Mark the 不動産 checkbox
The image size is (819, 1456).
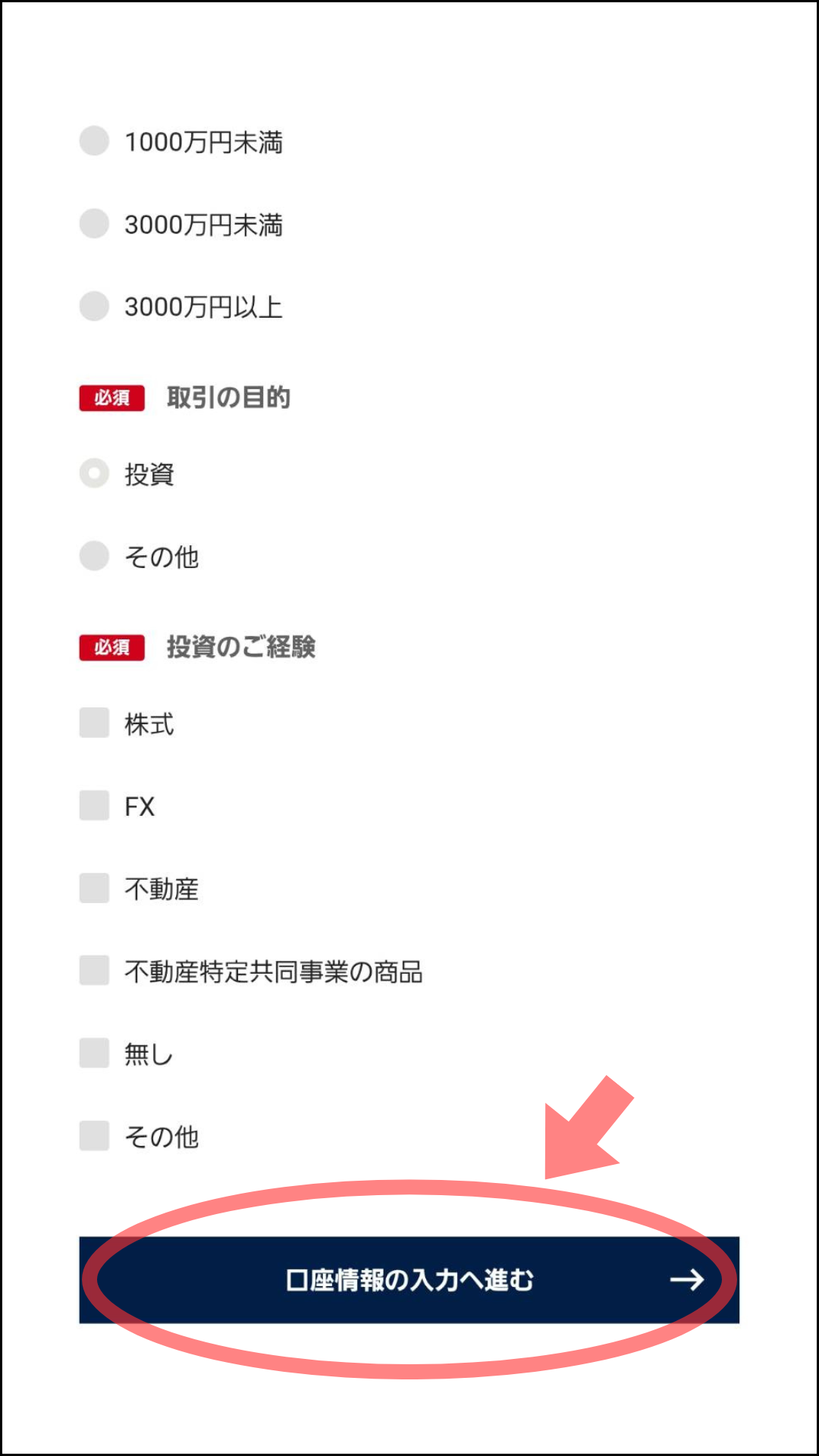pos(95,888)
